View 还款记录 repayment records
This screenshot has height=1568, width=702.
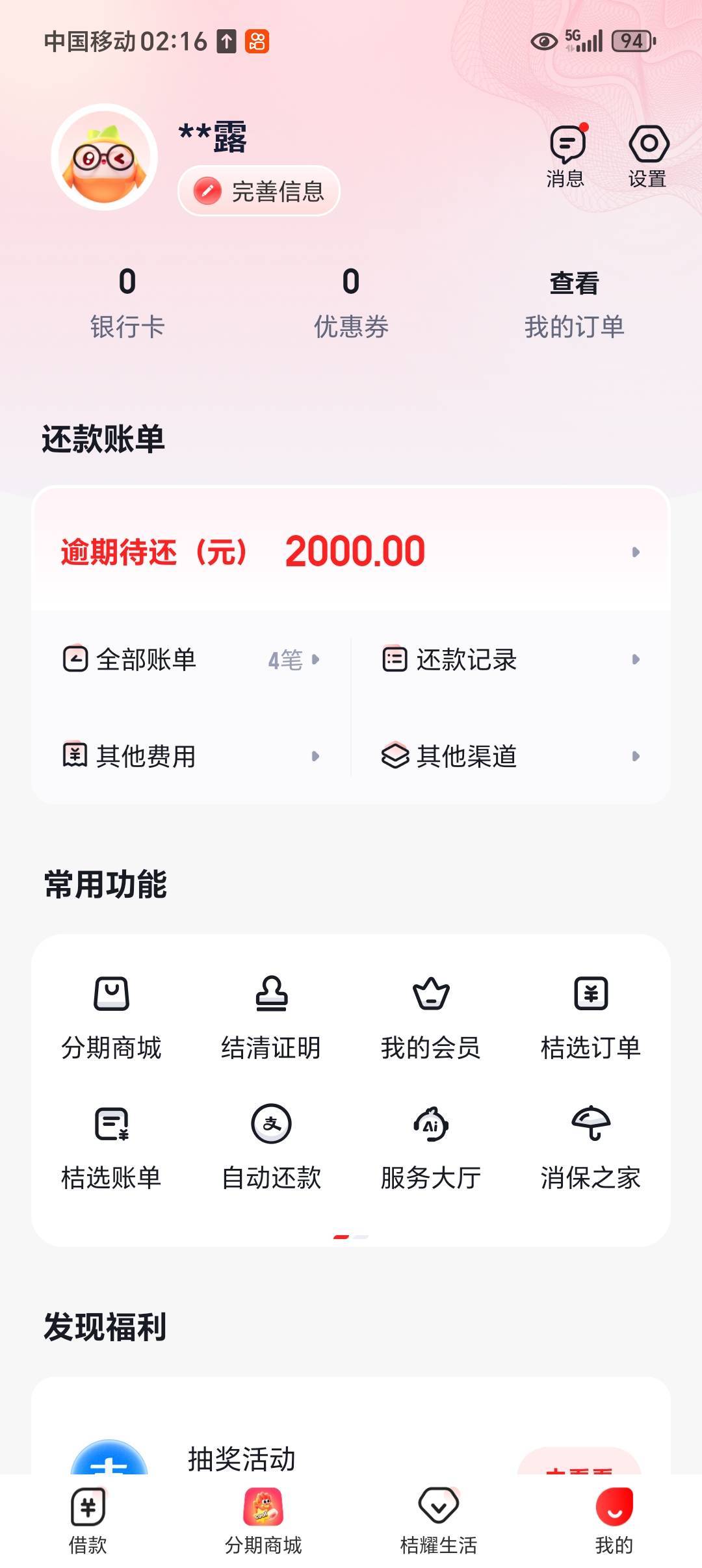pos(511,660)
